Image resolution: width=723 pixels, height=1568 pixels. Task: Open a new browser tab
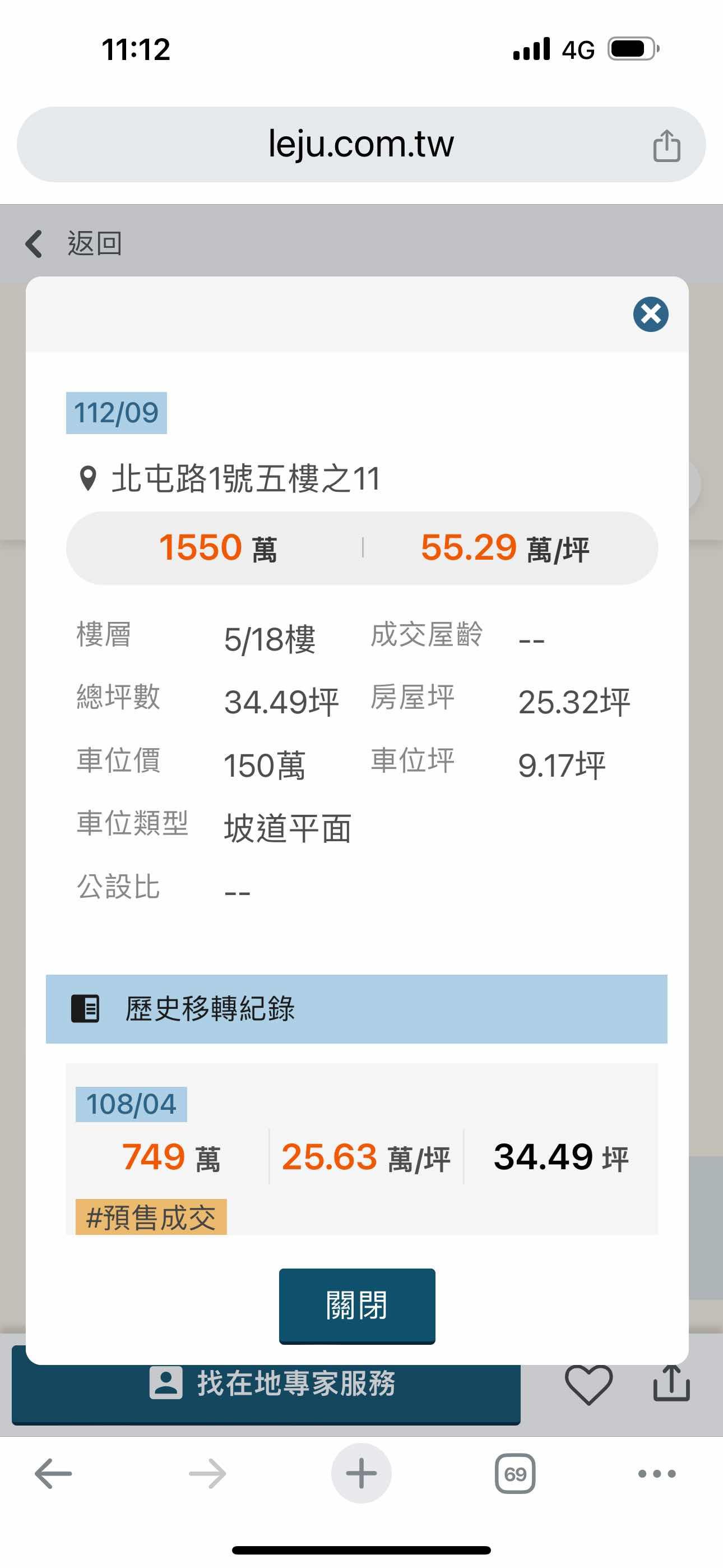pos(361,1474)
